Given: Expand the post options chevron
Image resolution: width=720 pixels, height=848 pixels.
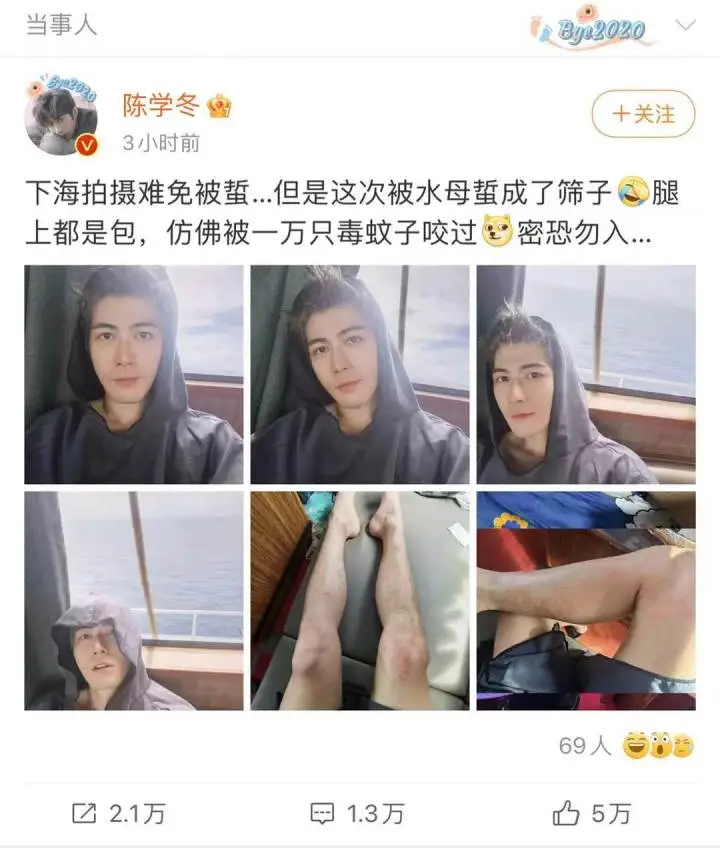Looking at the screenshot, I should point(684,25).
